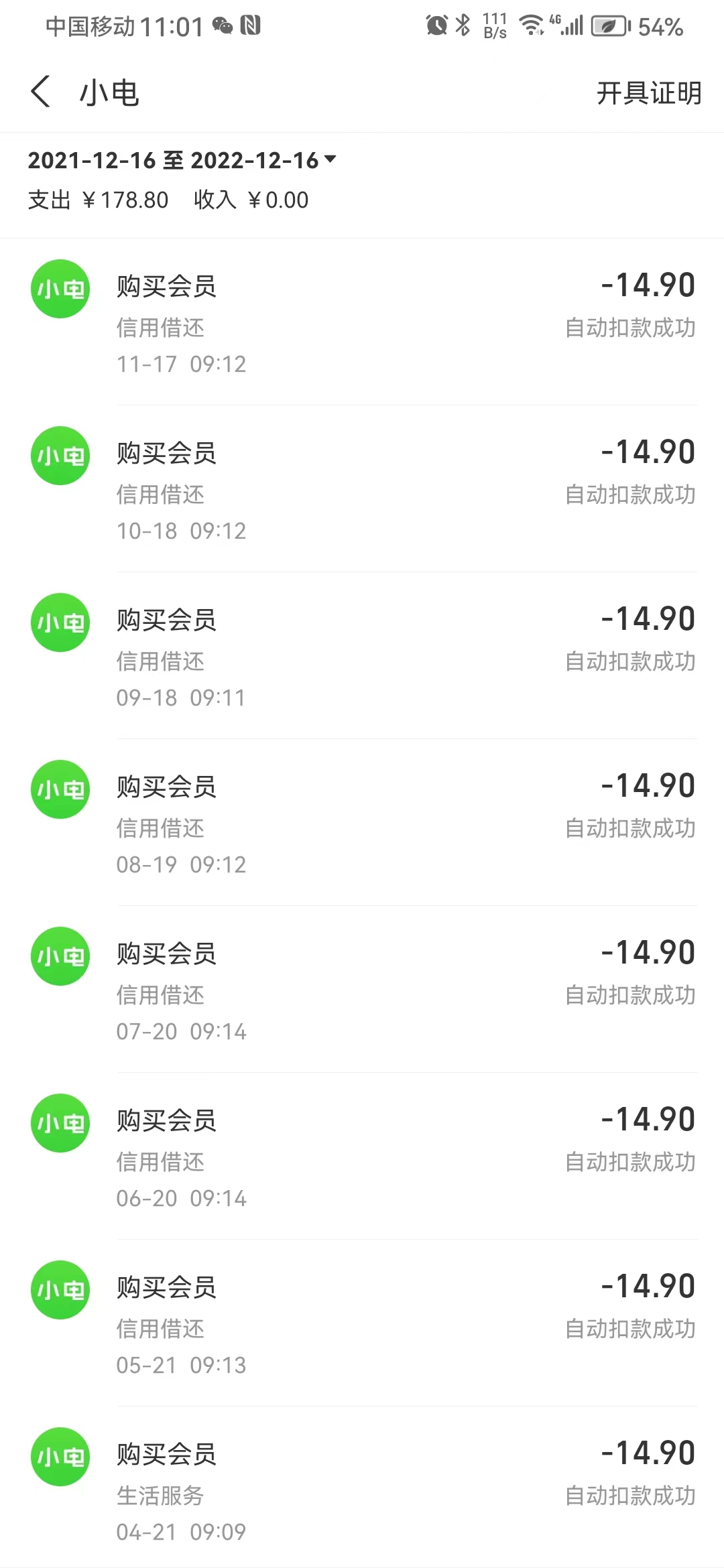Image resolution: width=724 pixels, height=1568 pixels.
Task: Tap the -14.90 amount on the 08-19 entry
Action: click(648, 785)
